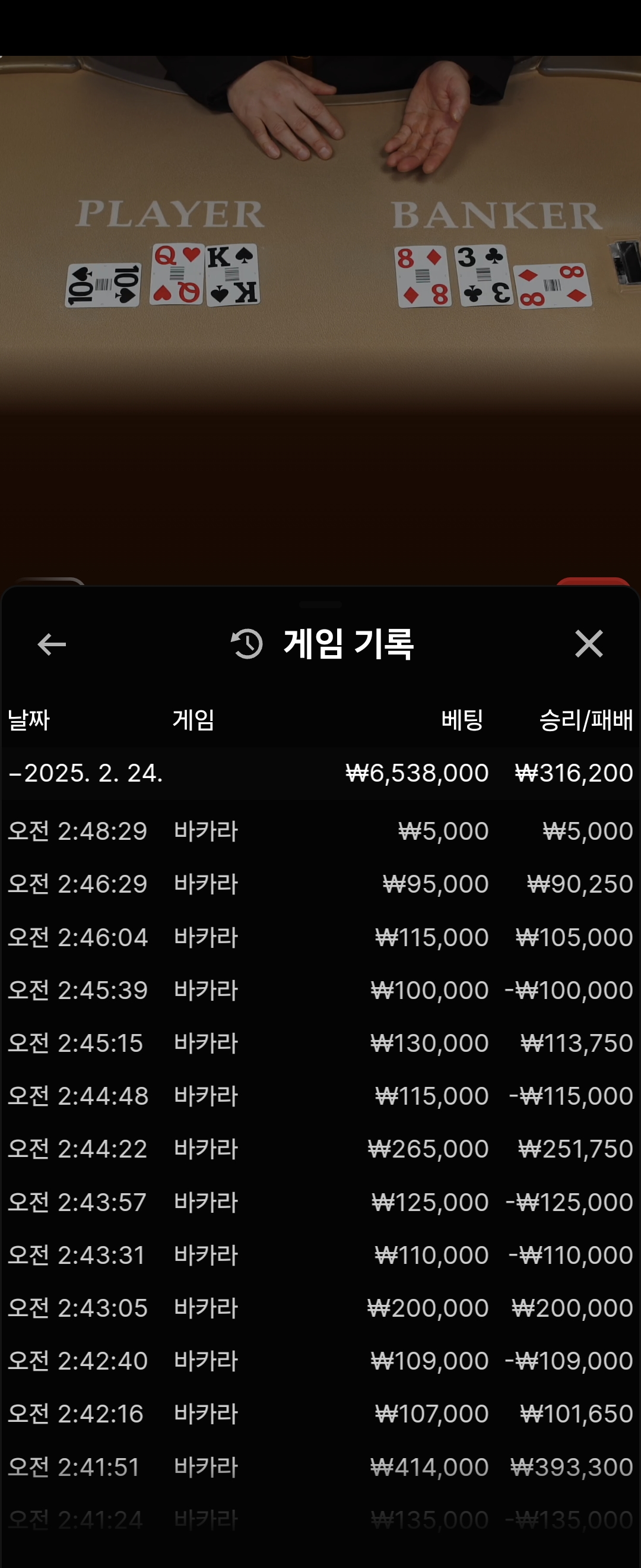This screenshot has height=1568, width=641.
Task: Open the 오전 2:42:16 baccarat record
Action: pos(320,1414)
